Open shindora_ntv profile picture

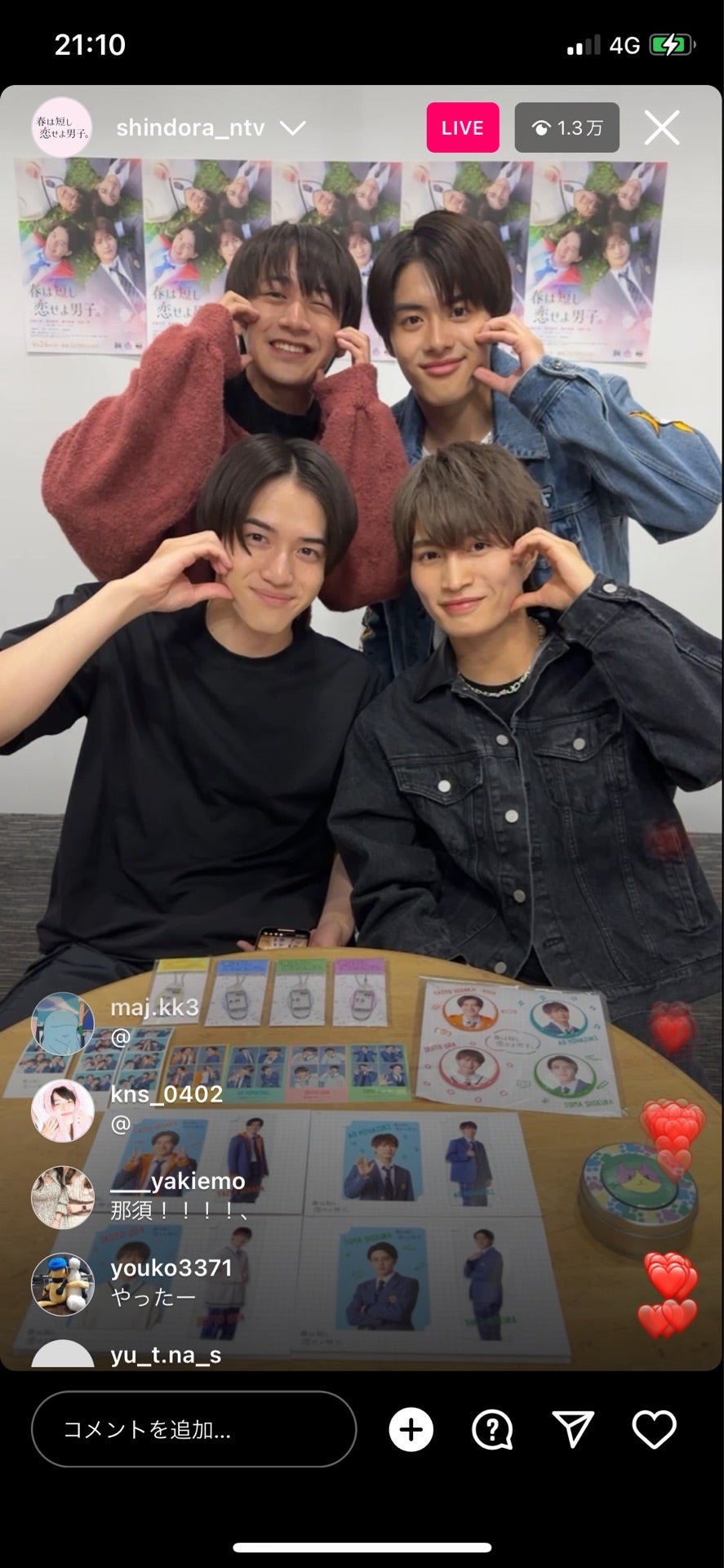pyautogui.click(x=62, y=127)
